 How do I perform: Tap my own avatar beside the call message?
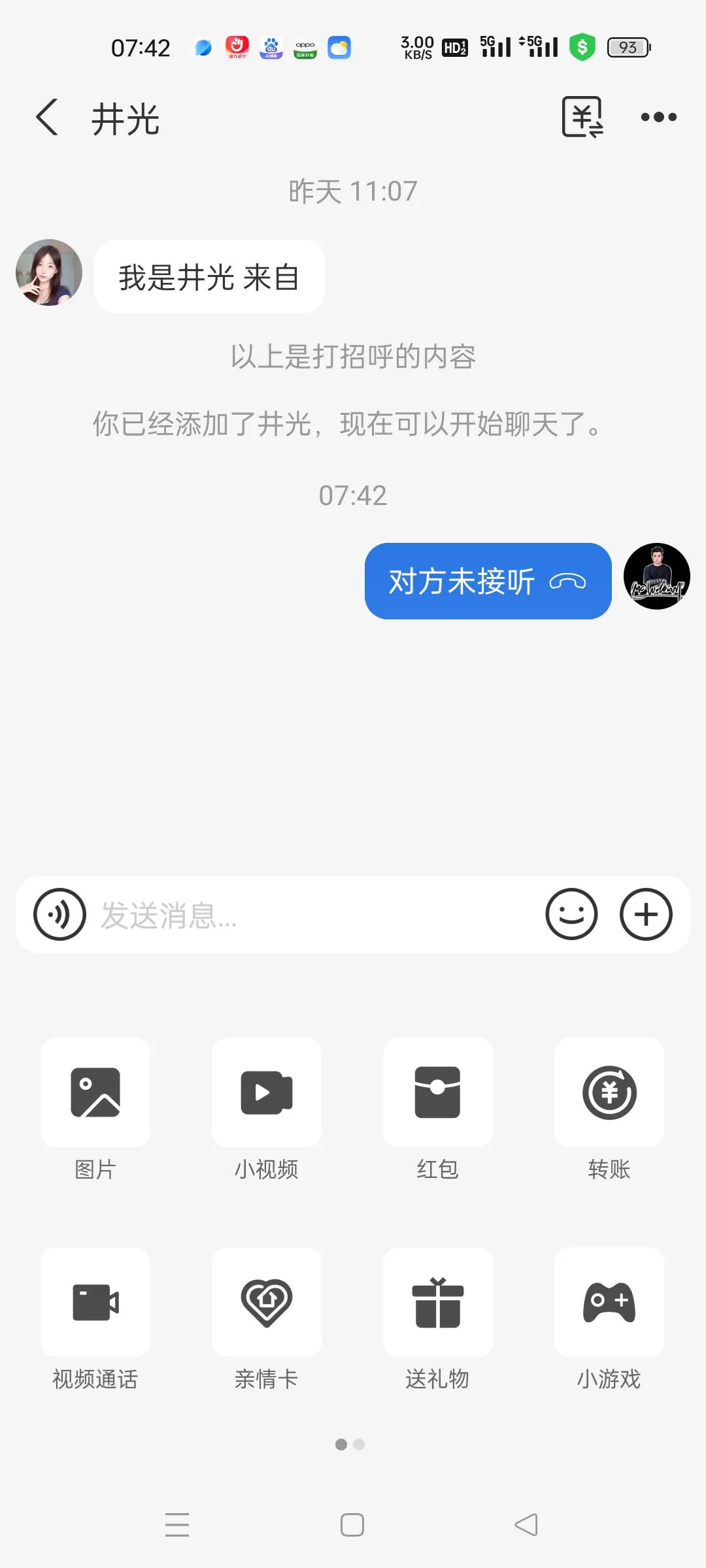[x=656, y=576]
